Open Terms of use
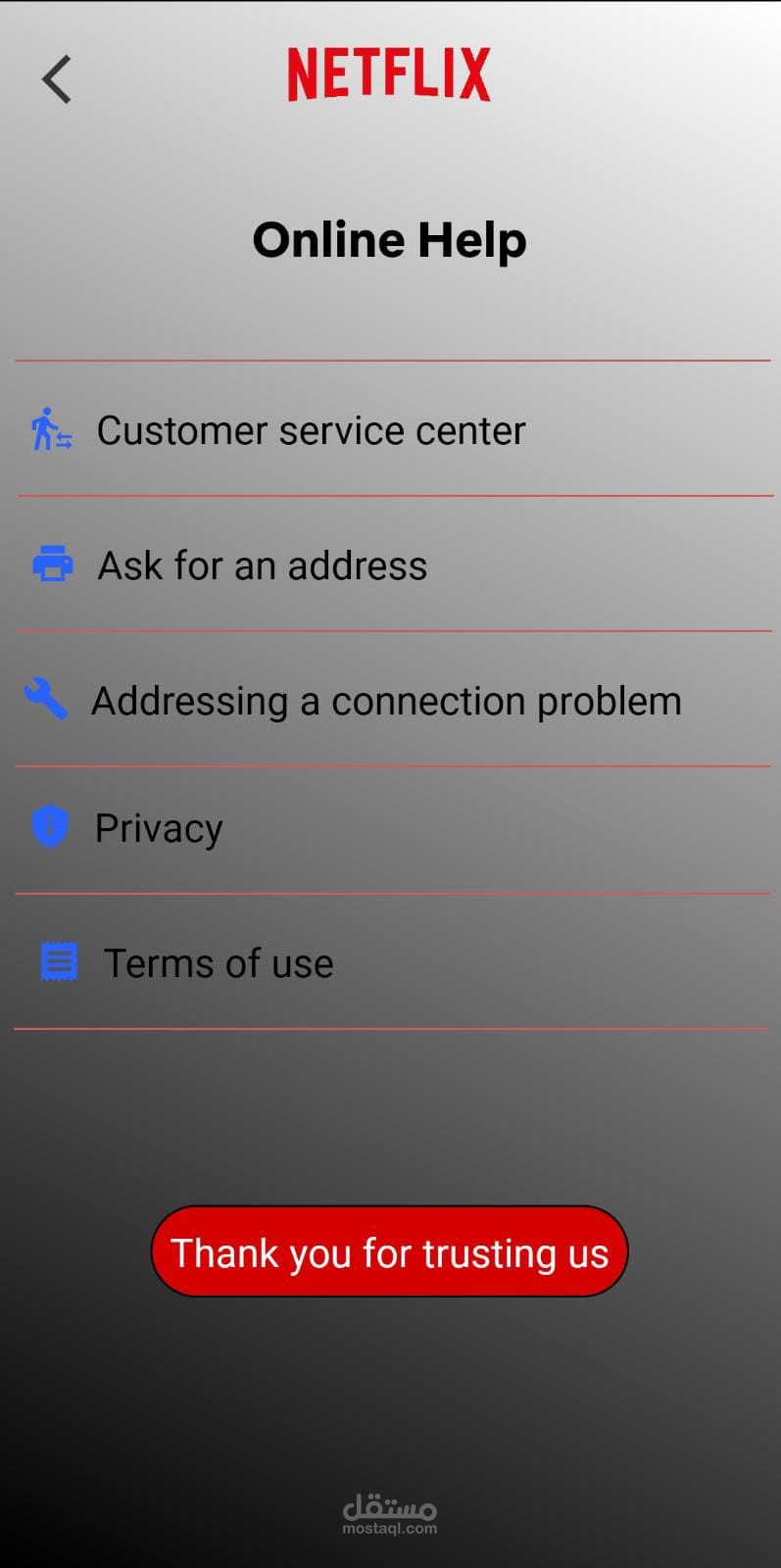The width and height of the screenshot is (781, 1568). [x=392, y=962]
